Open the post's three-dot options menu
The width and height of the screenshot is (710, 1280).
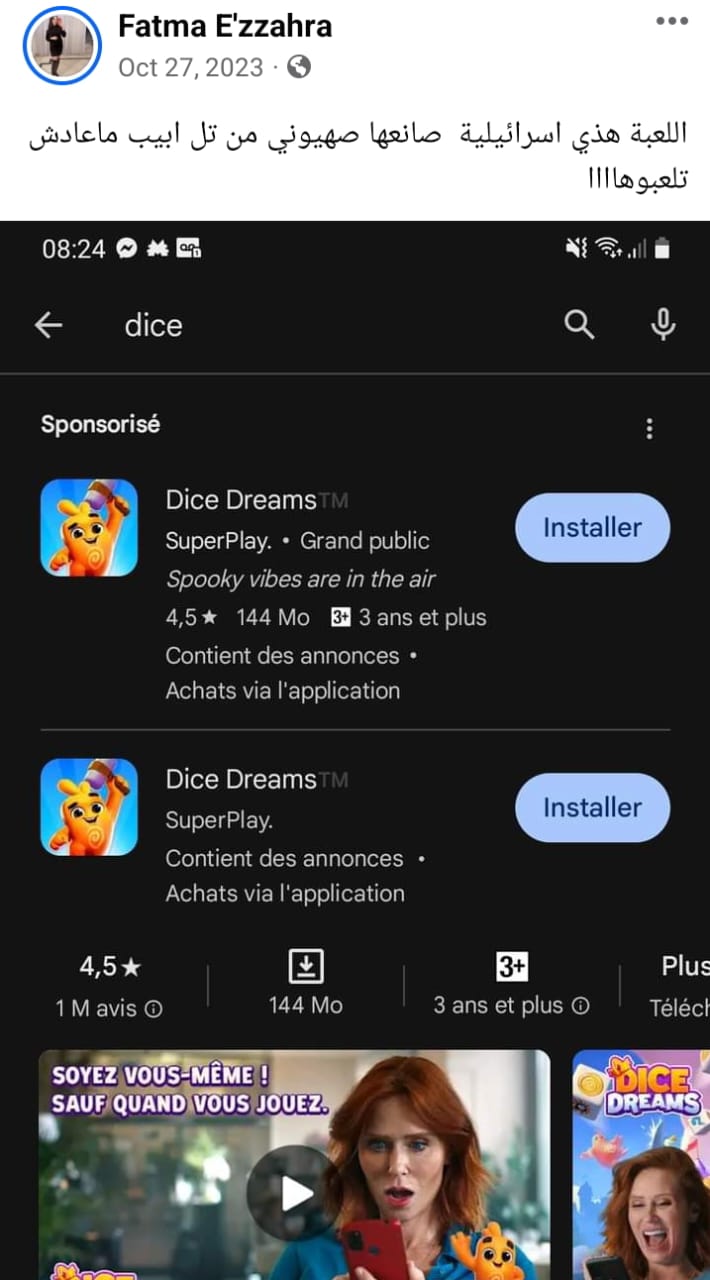pos(671,22)
